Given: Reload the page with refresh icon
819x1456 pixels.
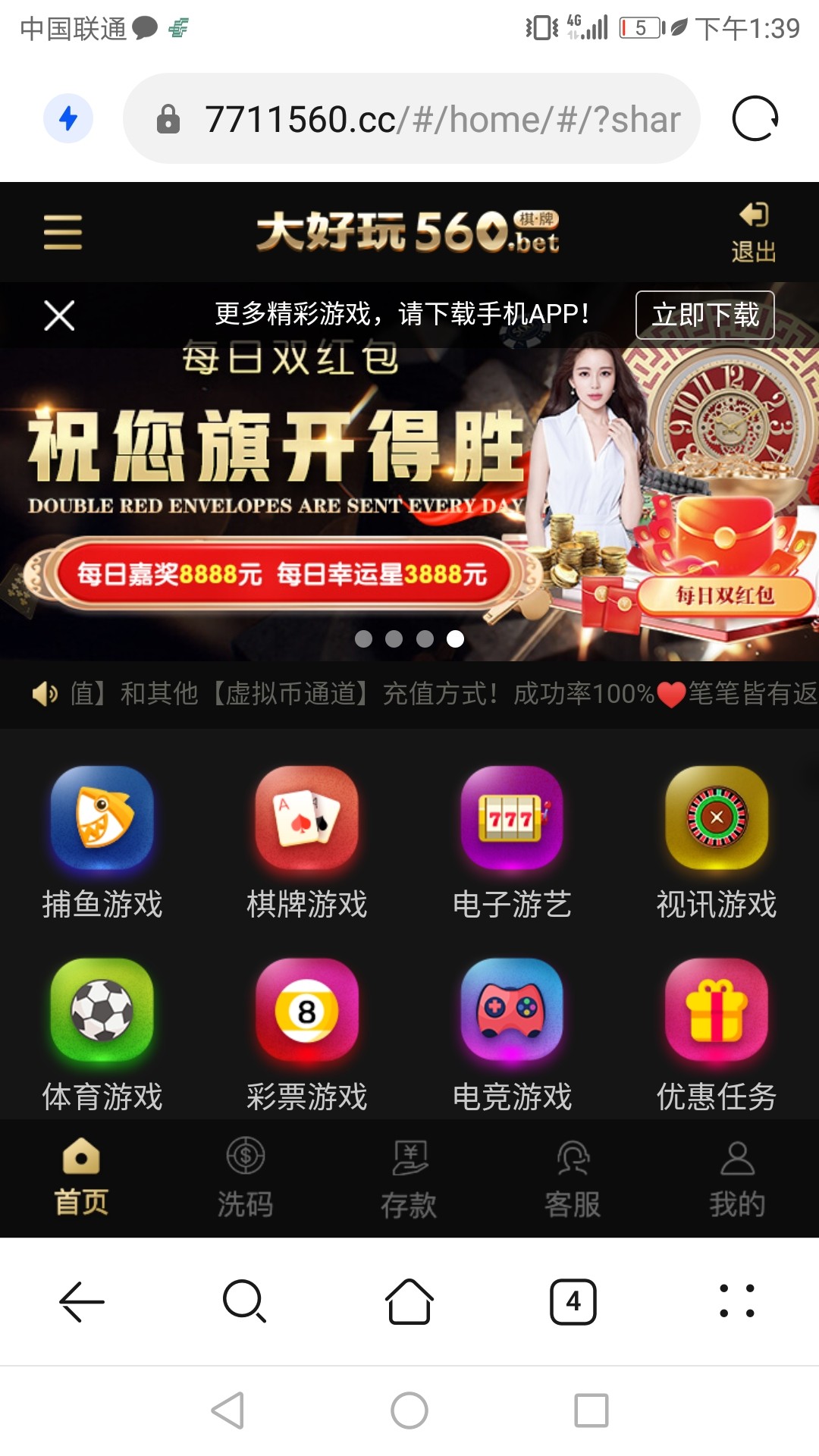Looking at the screenshot, I should pyautogui.click(x=755, y=118).
